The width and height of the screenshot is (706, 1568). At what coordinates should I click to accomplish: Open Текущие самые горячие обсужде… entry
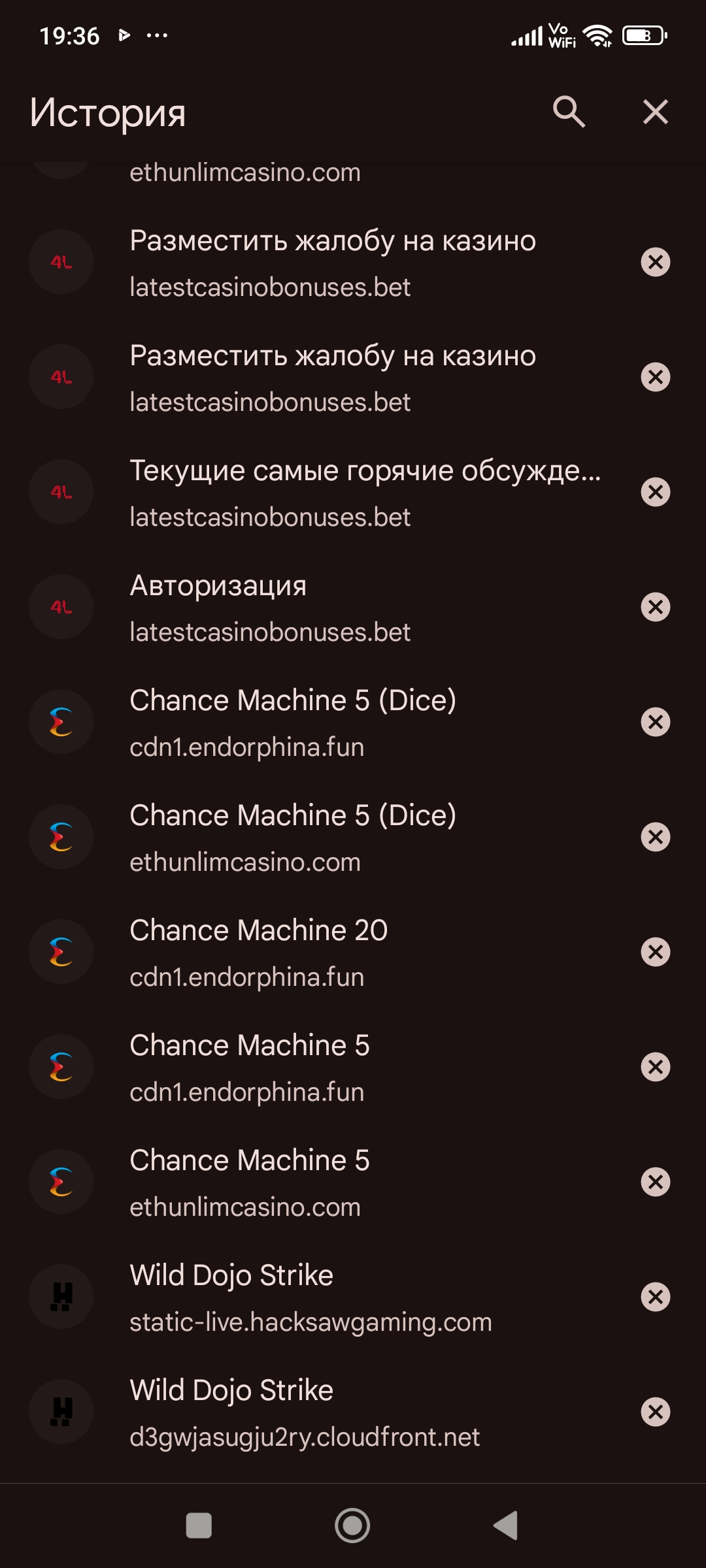pyautogui.click(x=327, y=493)
